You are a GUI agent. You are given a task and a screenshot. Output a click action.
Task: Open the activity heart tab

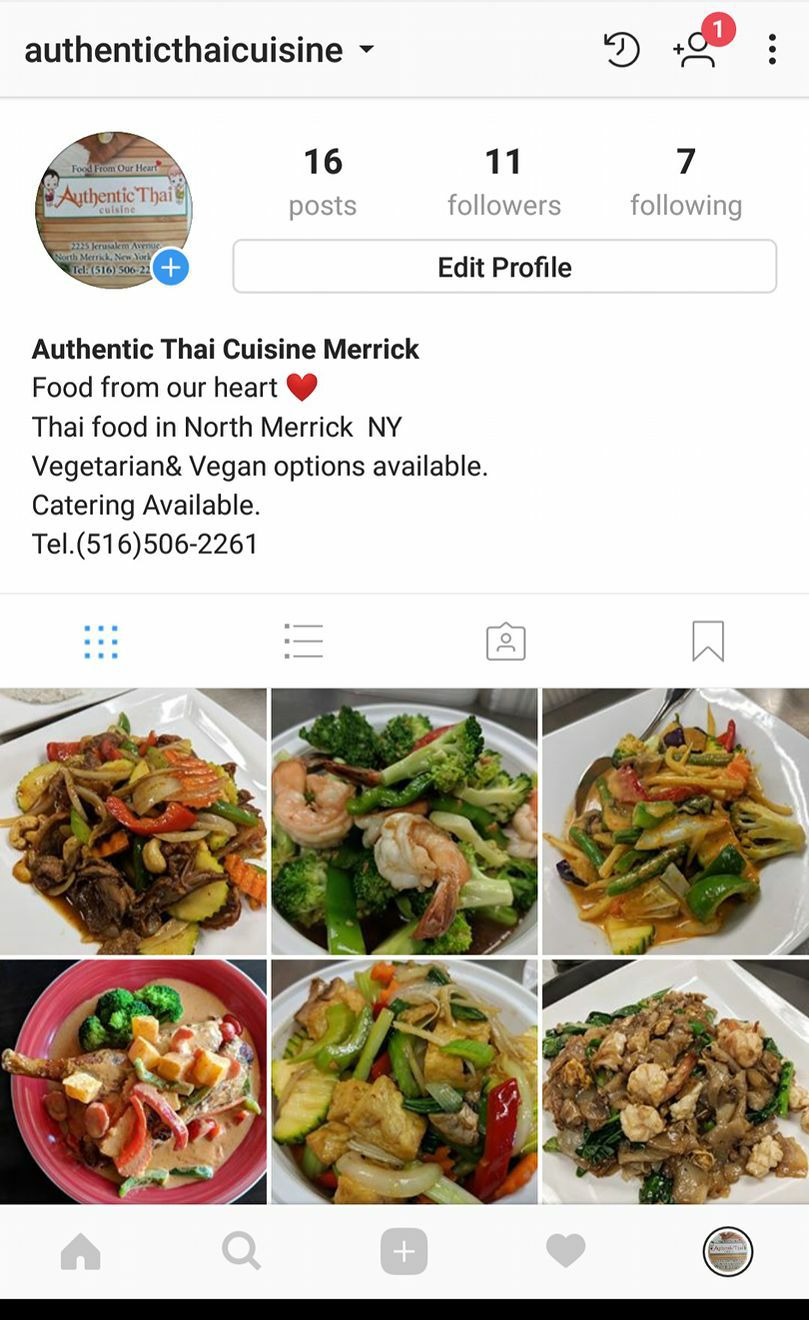coord(565,1251)
